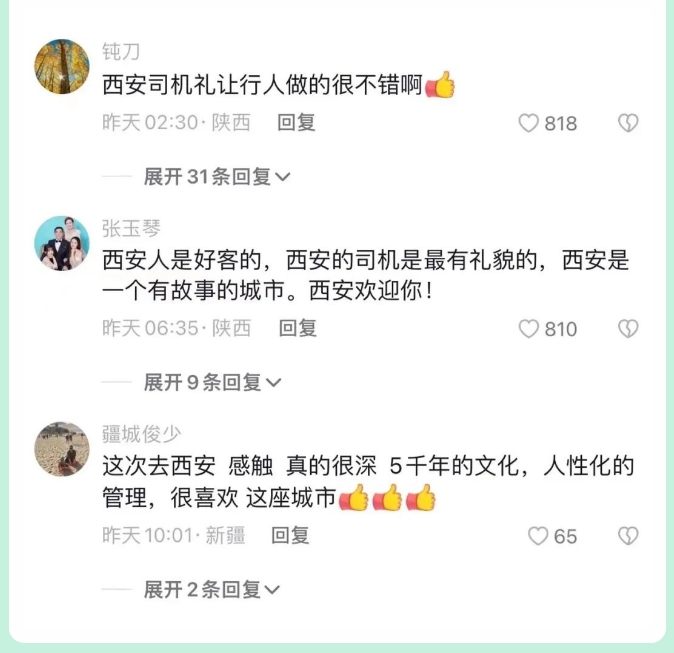Open 疆城俊少's profile avatar

coord(62,449)
